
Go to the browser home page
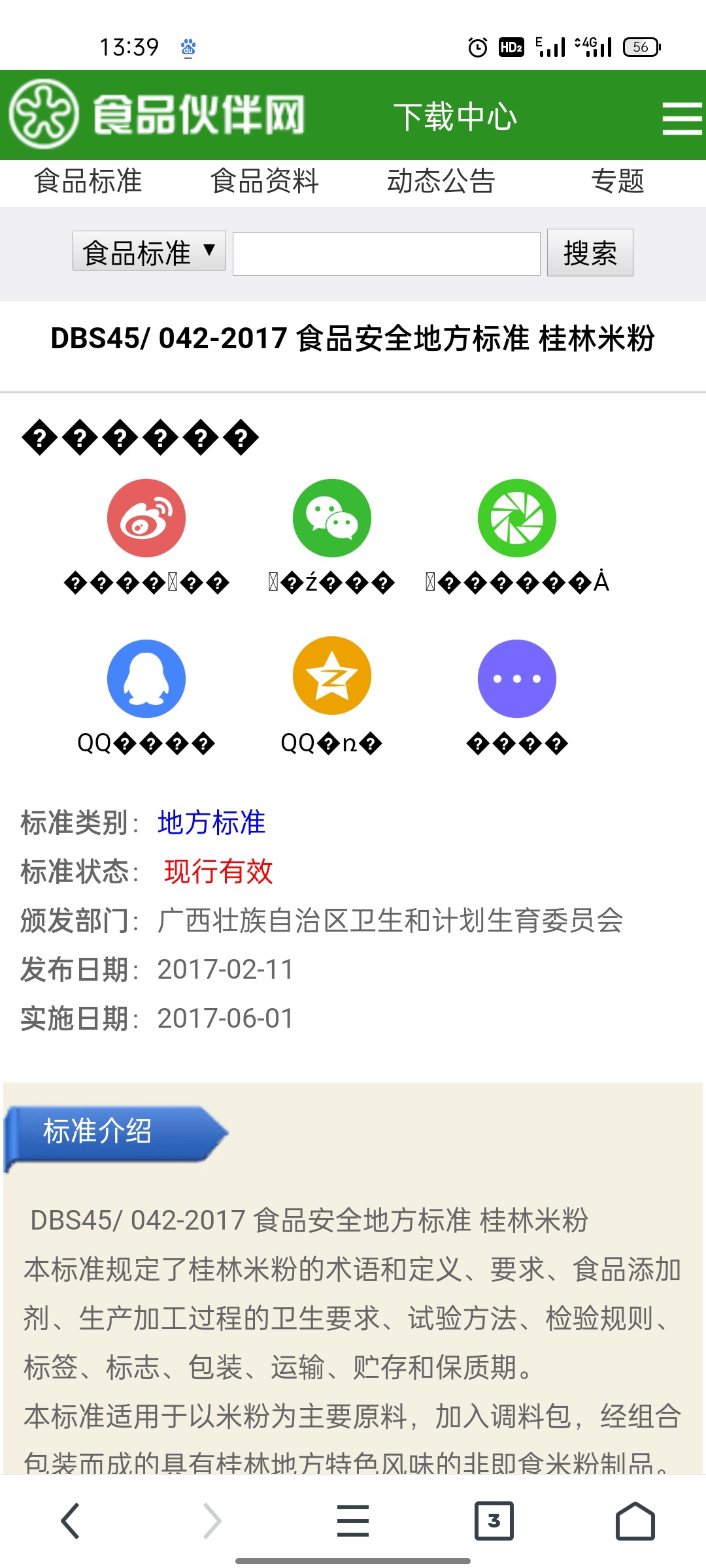(x=635, y=1521)
